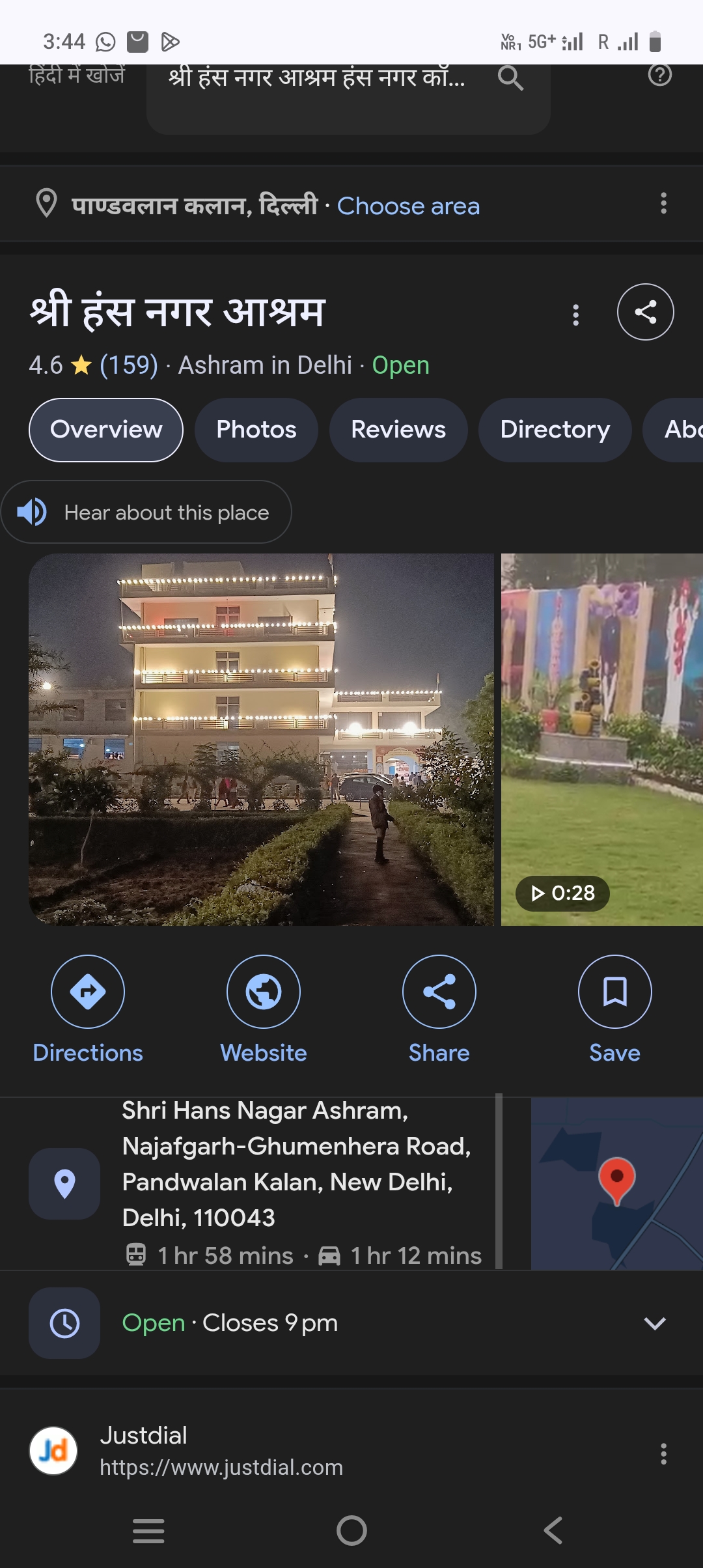Open the help question mark icon
Image resolution: width=703 pixels, height=1568 pixels.
click(x=659, y=75)
